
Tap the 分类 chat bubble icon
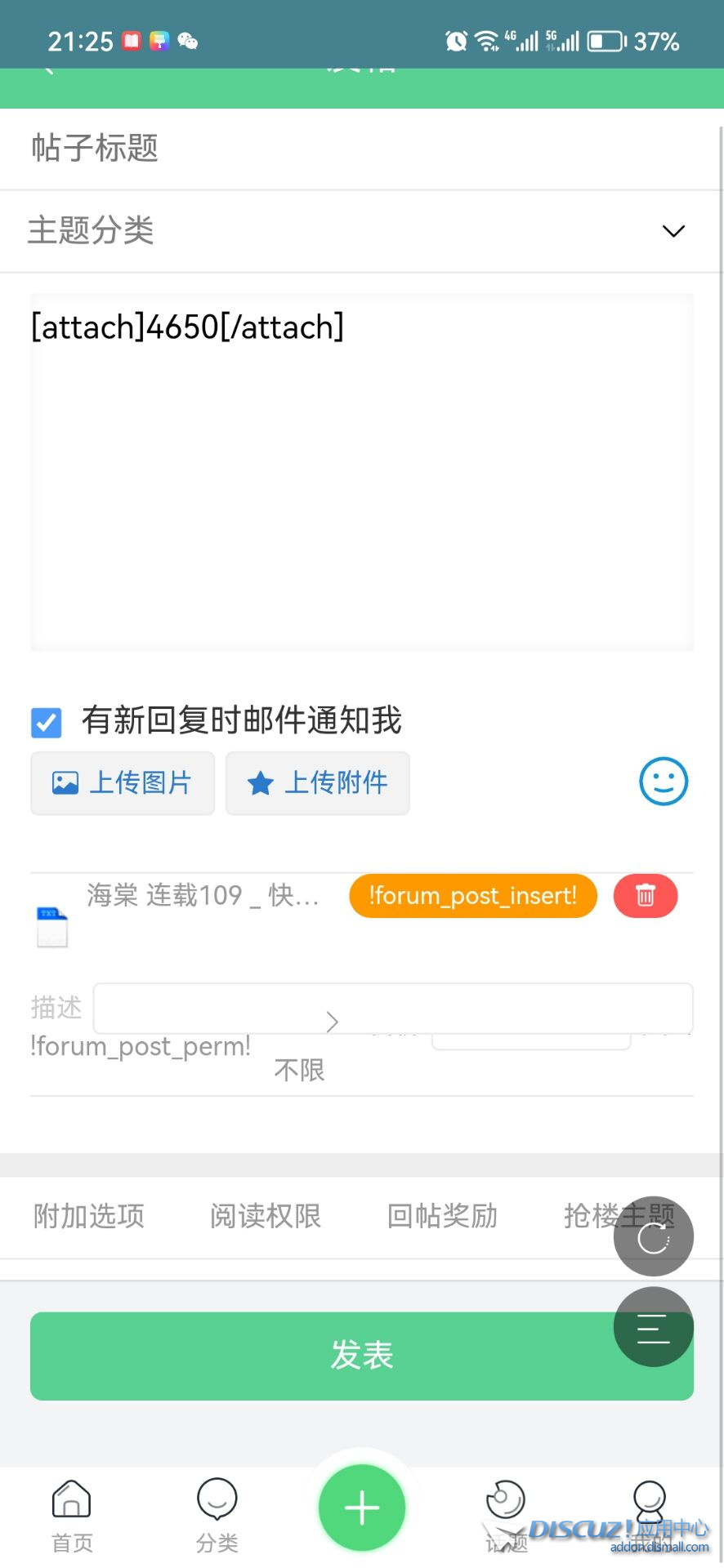coord(216,1501)
